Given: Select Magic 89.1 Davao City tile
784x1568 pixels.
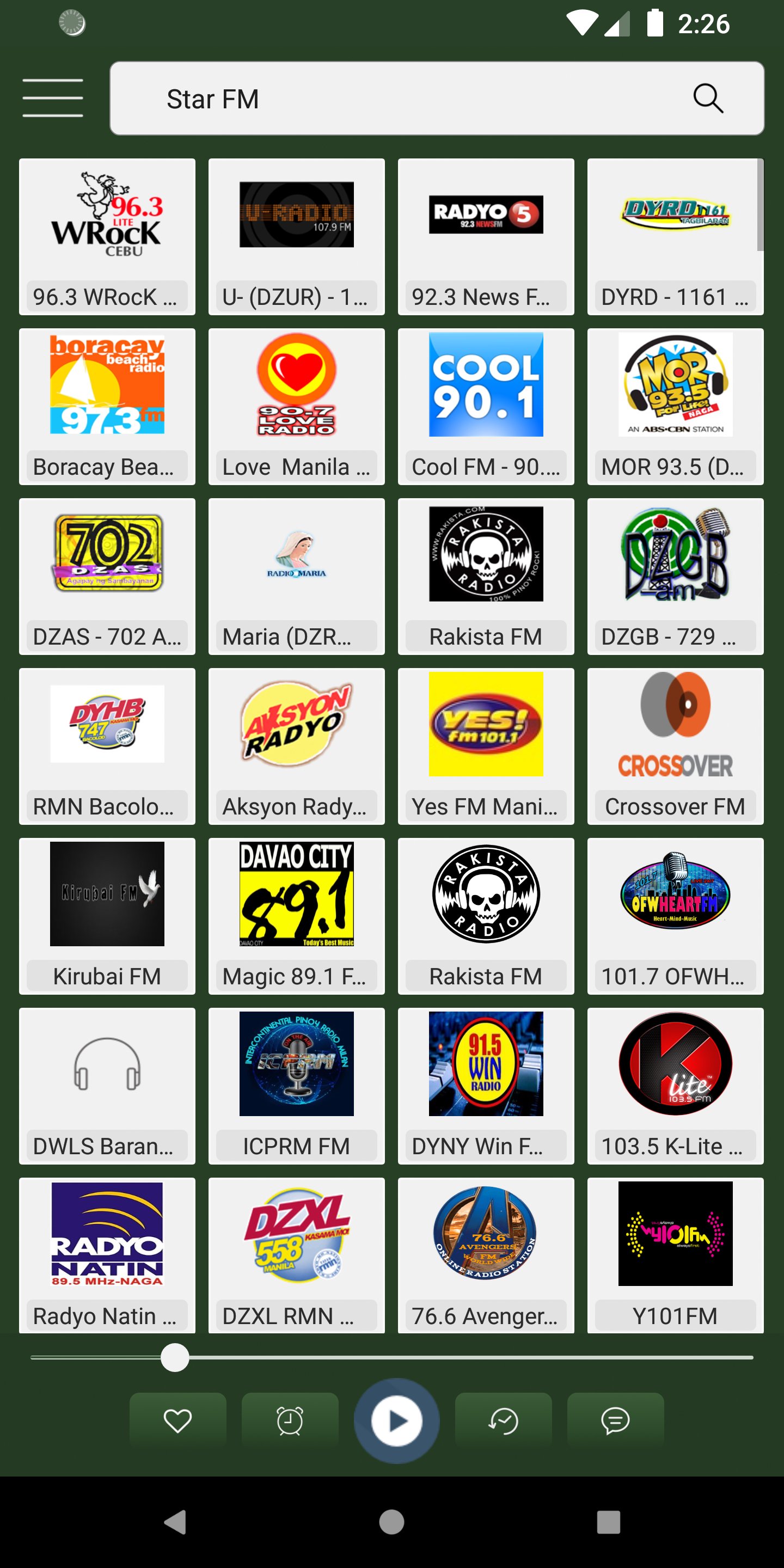Looking at the screenshot, I should coord(296,916).
